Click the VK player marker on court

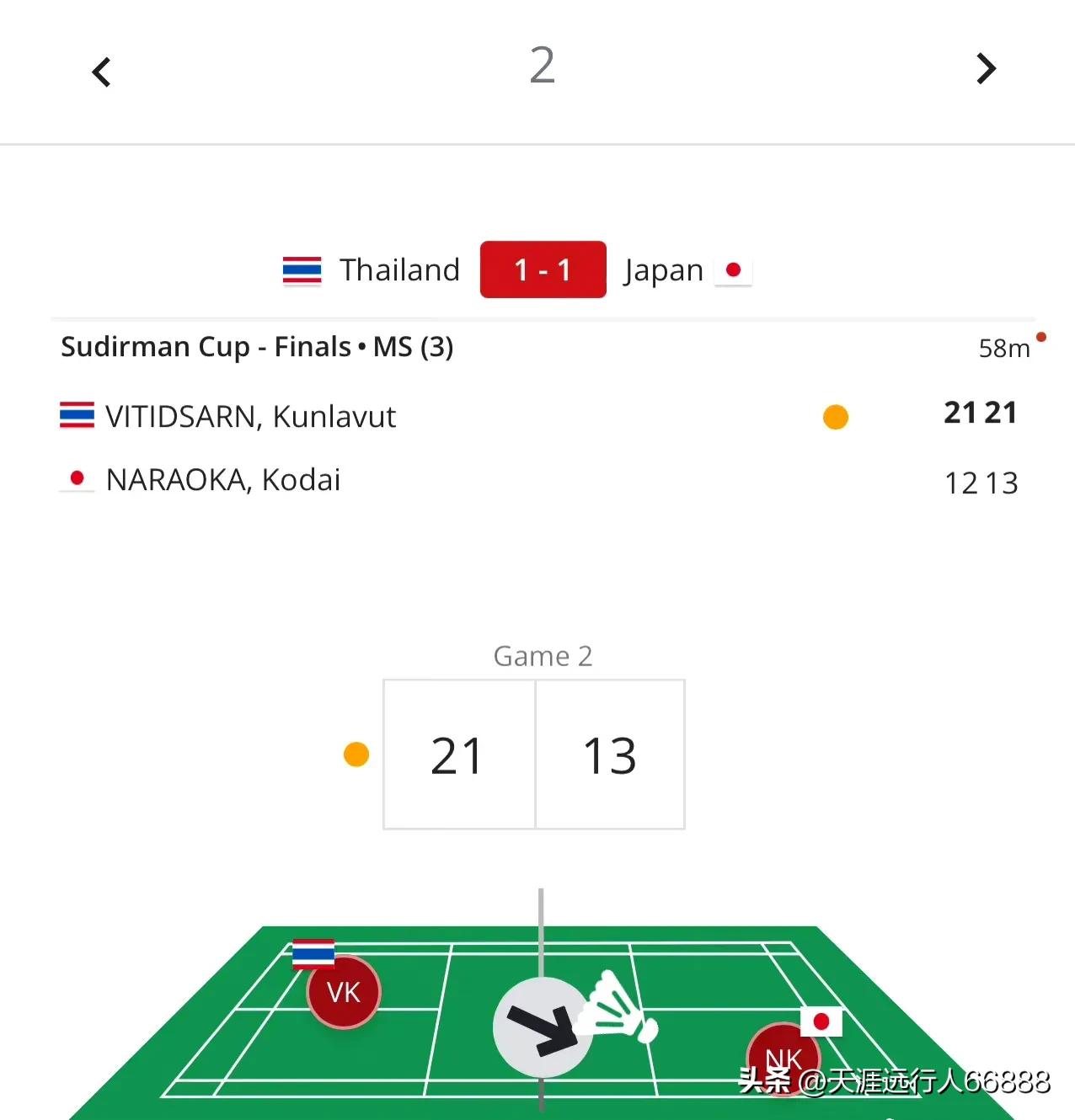tap(342, 994)
